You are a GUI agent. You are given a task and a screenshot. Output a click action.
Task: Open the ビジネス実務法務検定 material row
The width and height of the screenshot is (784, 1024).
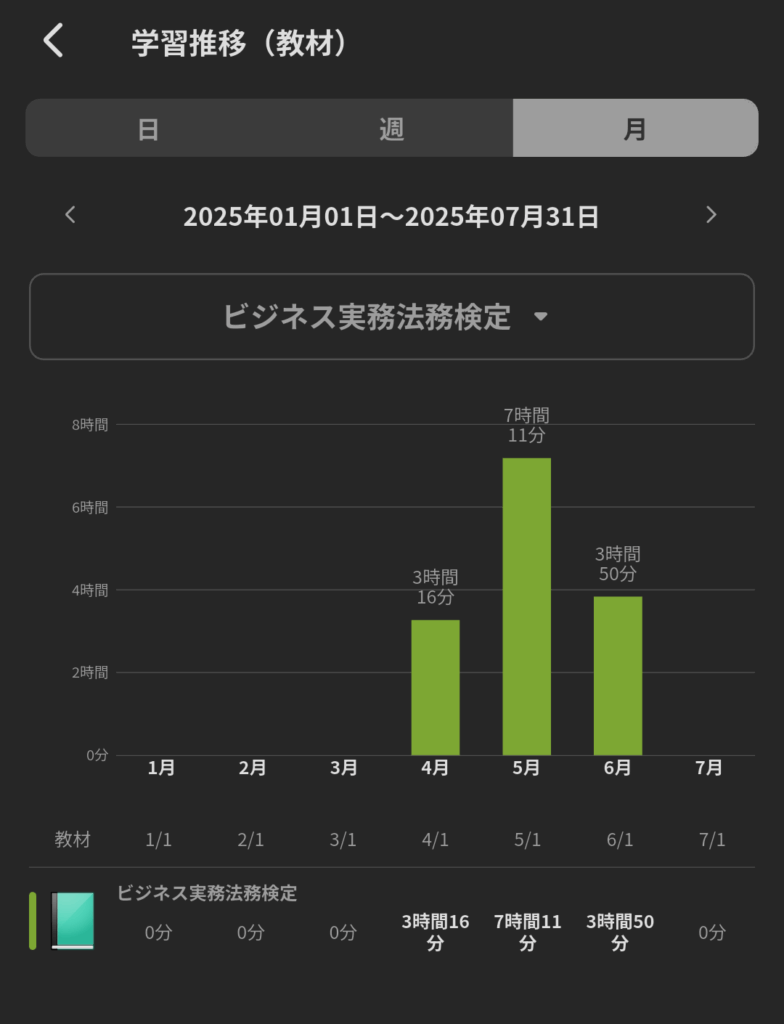coord(207,893)
